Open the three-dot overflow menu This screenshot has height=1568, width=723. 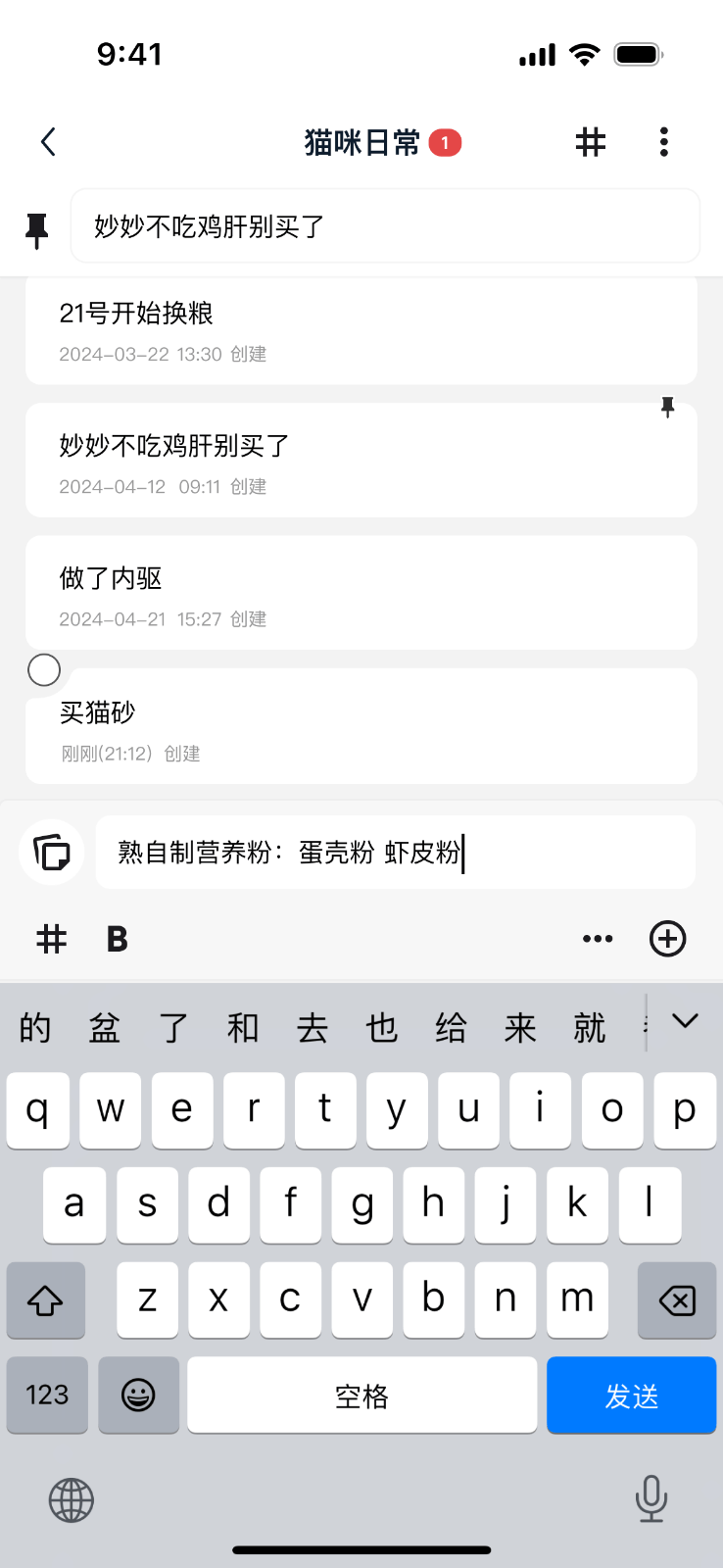coord(663,141)
